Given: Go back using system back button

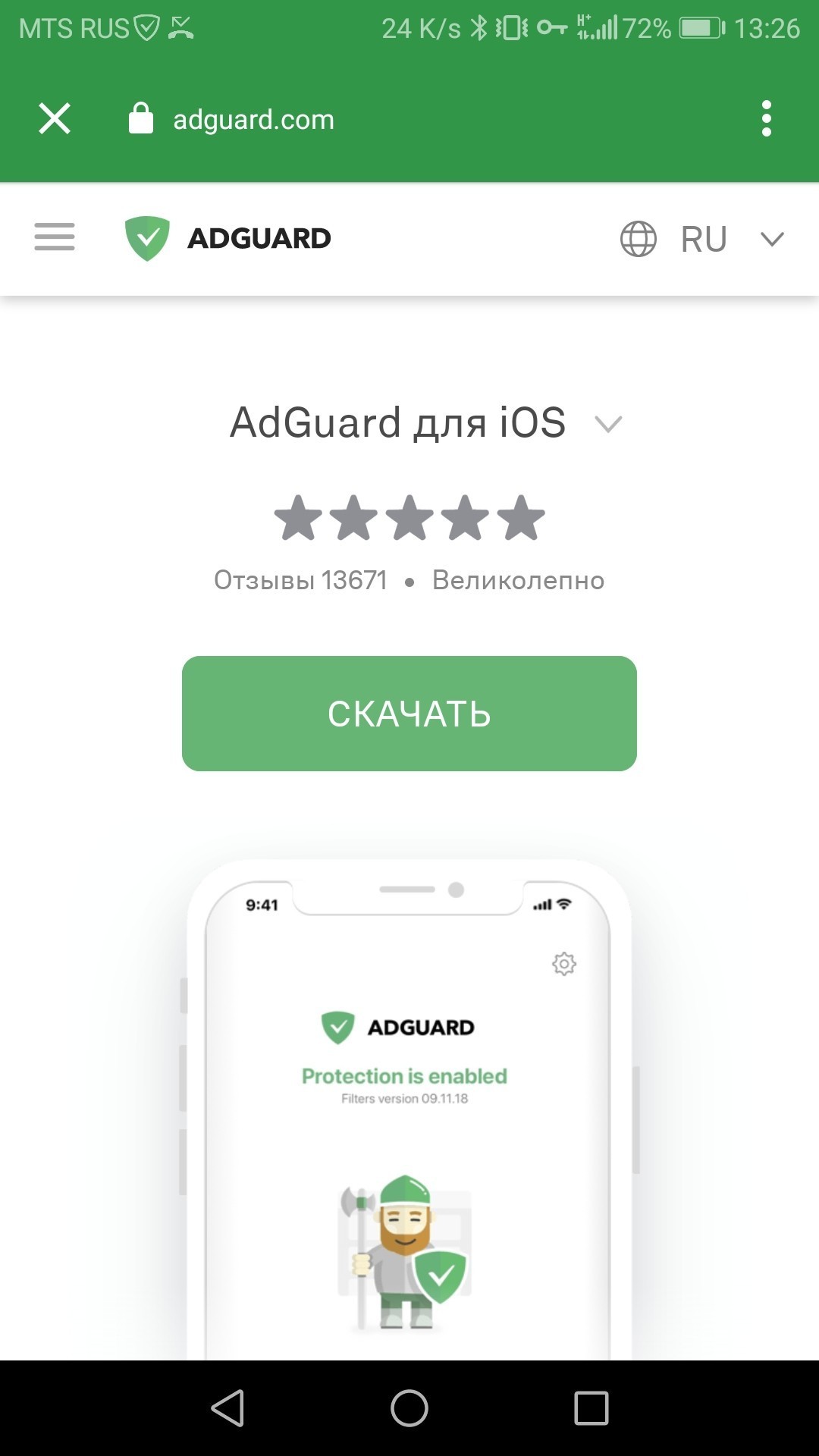Looking at the screenshot, I should tap(227, 1408).
